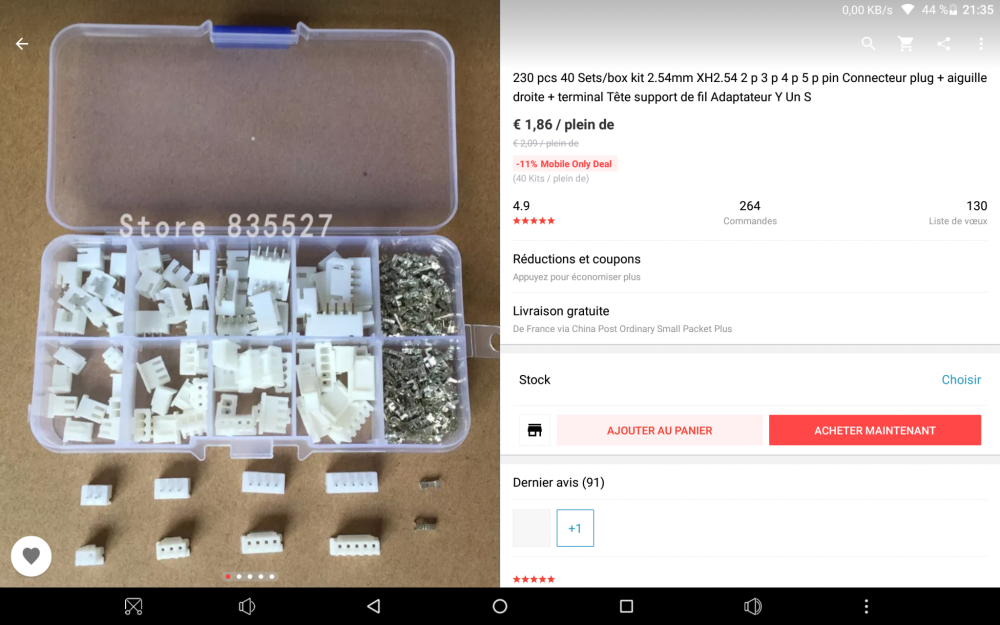
Task: Open the overflow menu
Action: click(981, 44)
